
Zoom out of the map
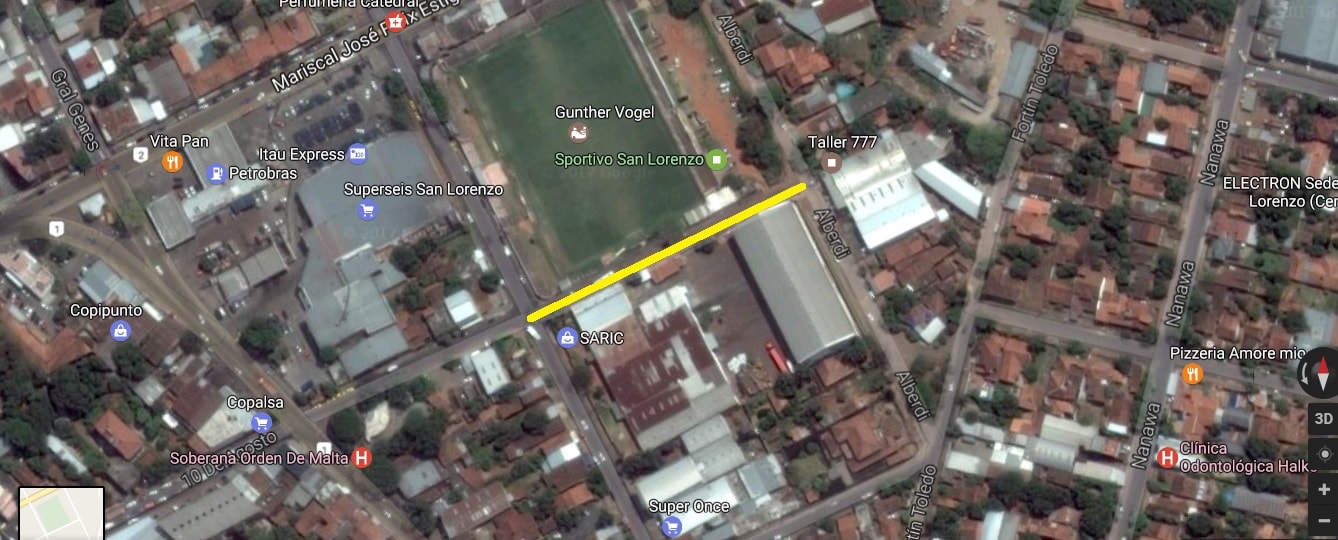pyautogui.click(x=1323, y=520)
